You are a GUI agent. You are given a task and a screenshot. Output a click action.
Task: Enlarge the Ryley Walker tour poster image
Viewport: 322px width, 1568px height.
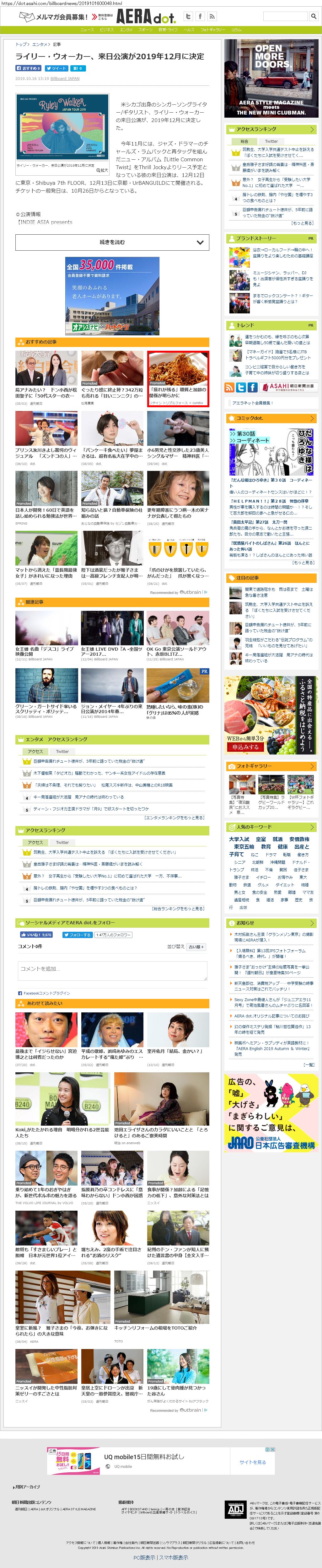point(62,127)
